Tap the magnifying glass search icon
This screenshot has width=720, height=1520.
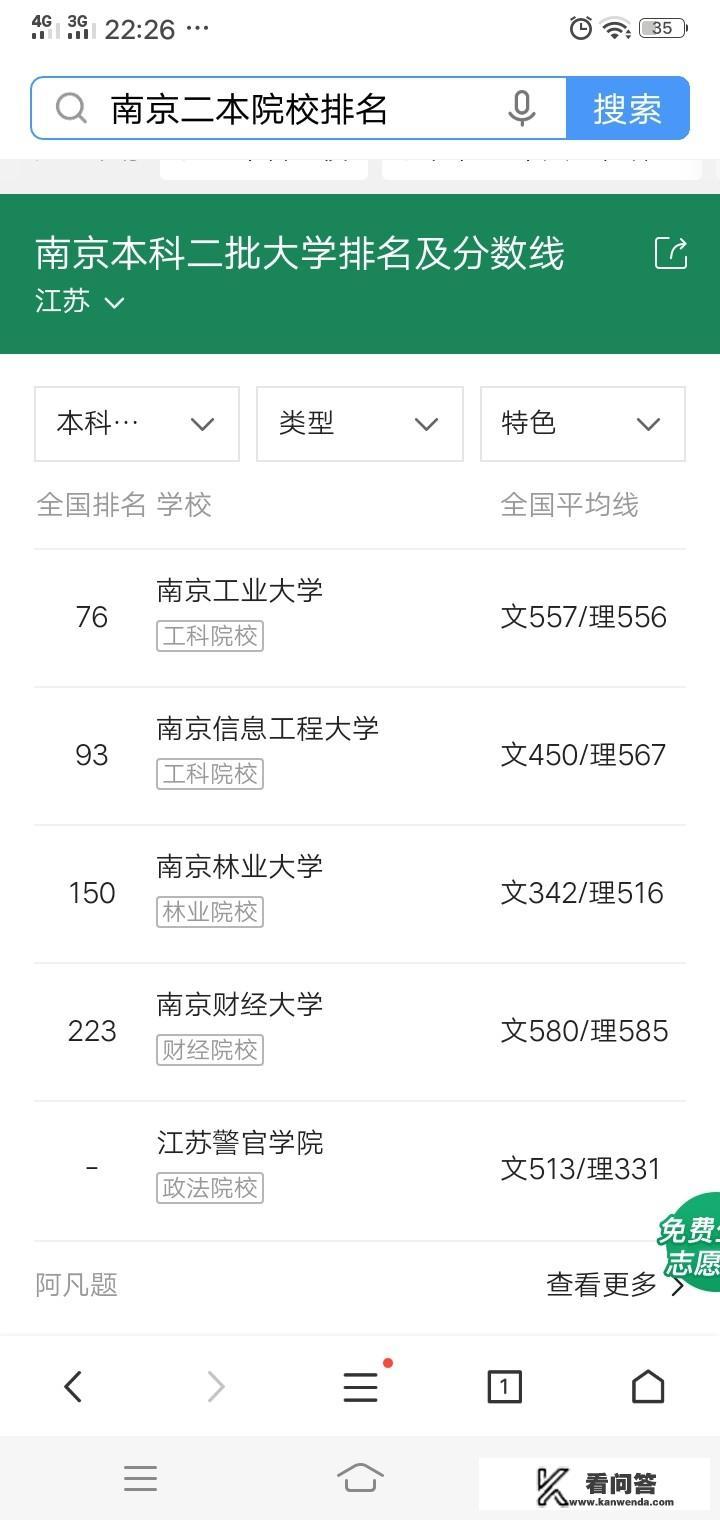[x=70, y=109]
